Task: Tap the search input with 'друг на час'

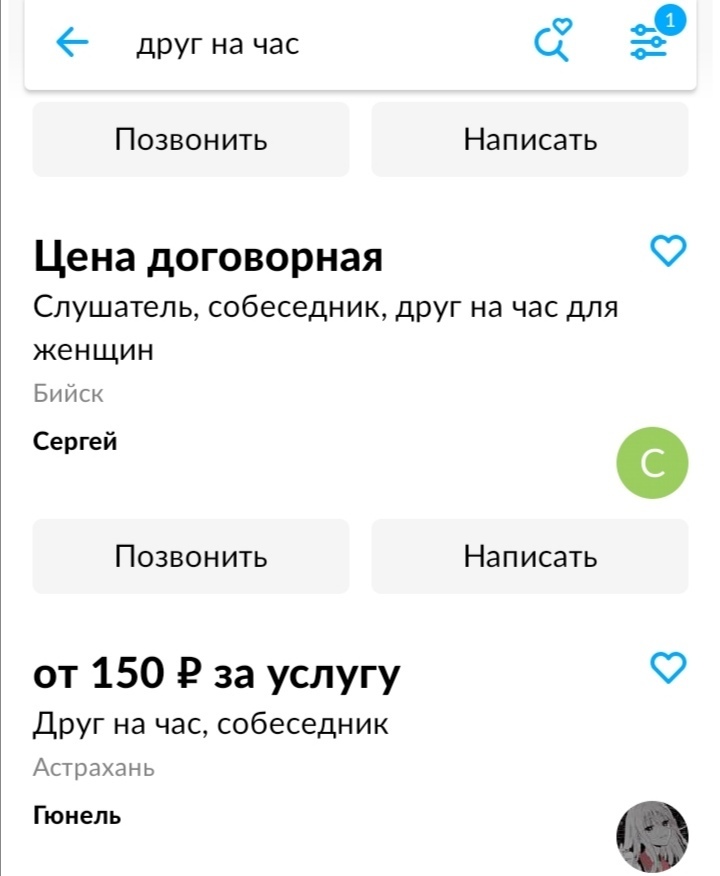Action: coord(250,42)
